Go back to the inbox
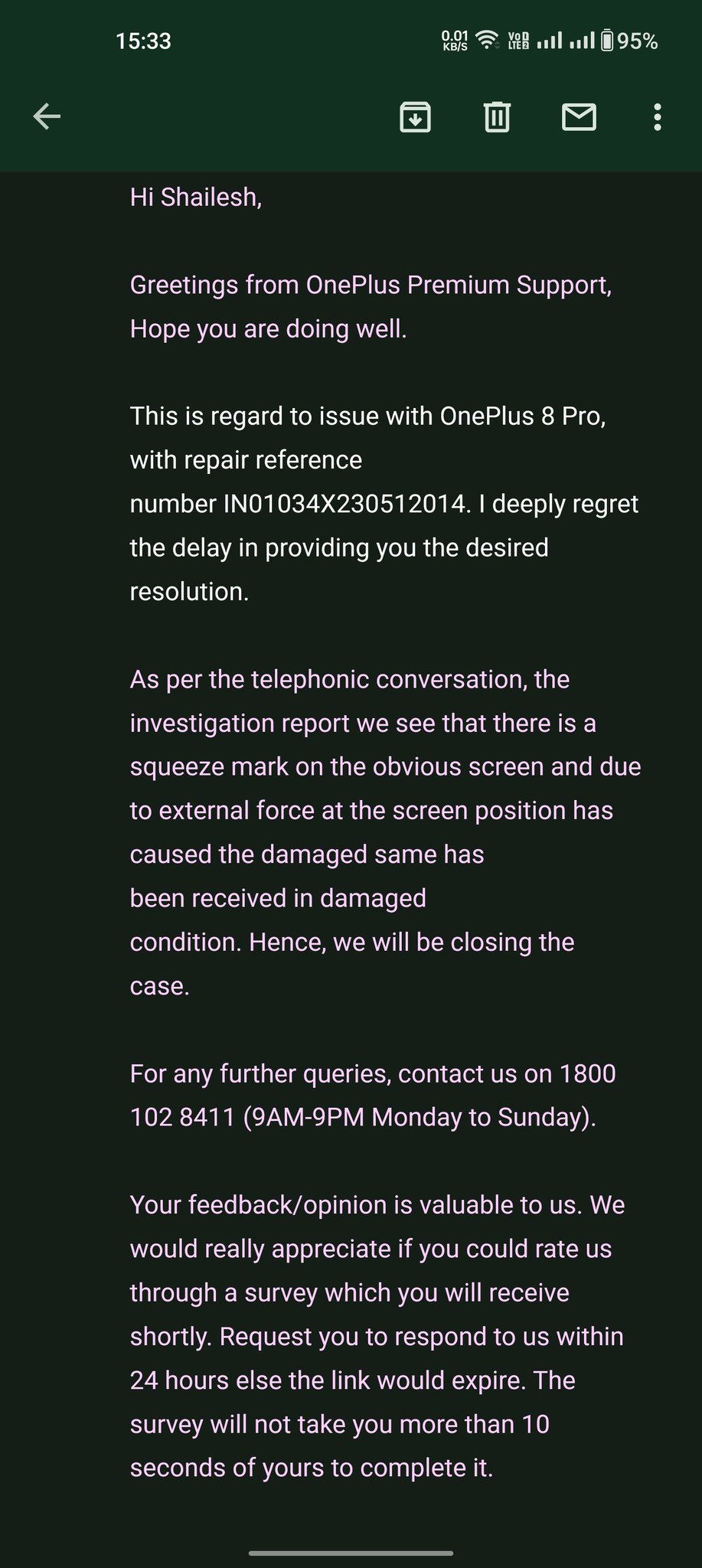 point(47,117)
